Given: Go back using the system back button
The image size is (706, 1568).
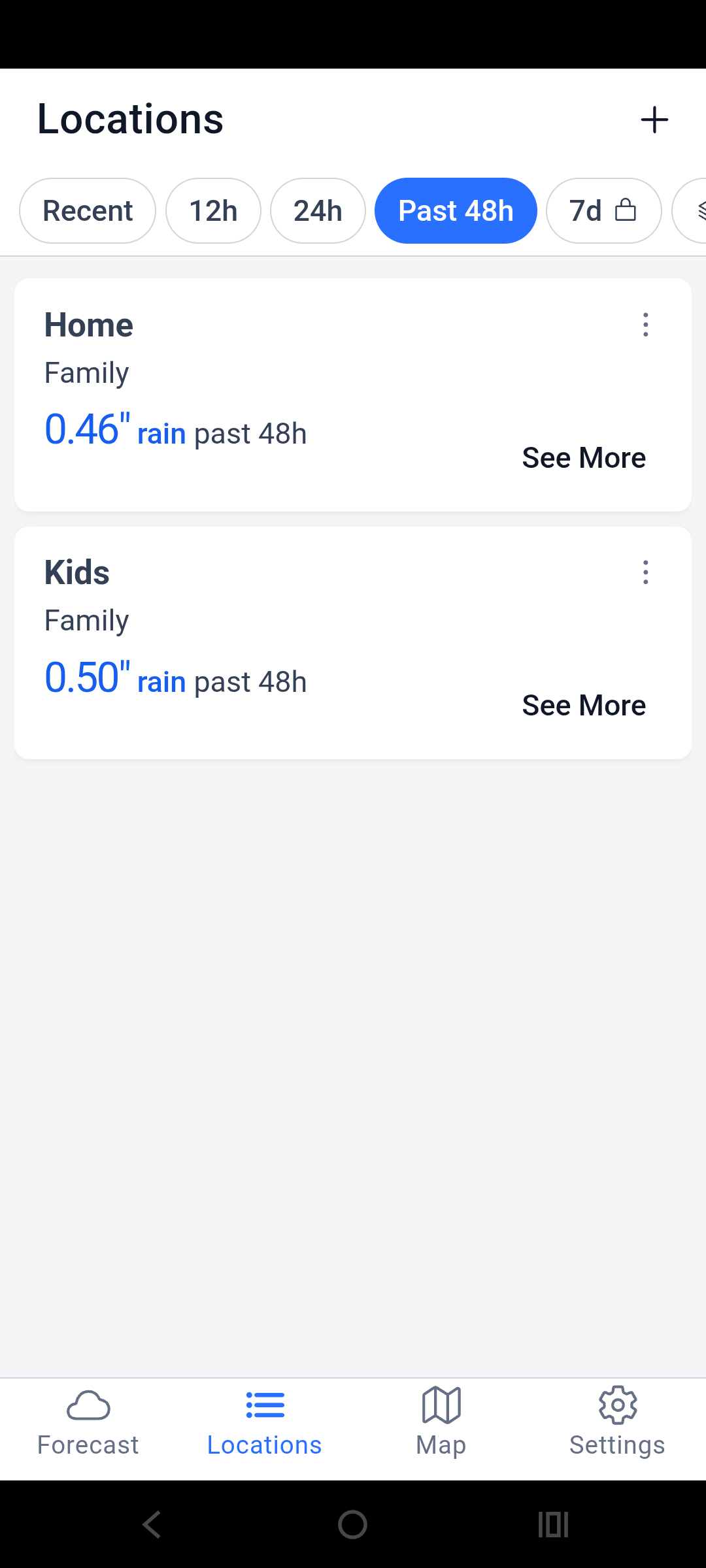Looking at the screenshot, I should (152, 1525).
